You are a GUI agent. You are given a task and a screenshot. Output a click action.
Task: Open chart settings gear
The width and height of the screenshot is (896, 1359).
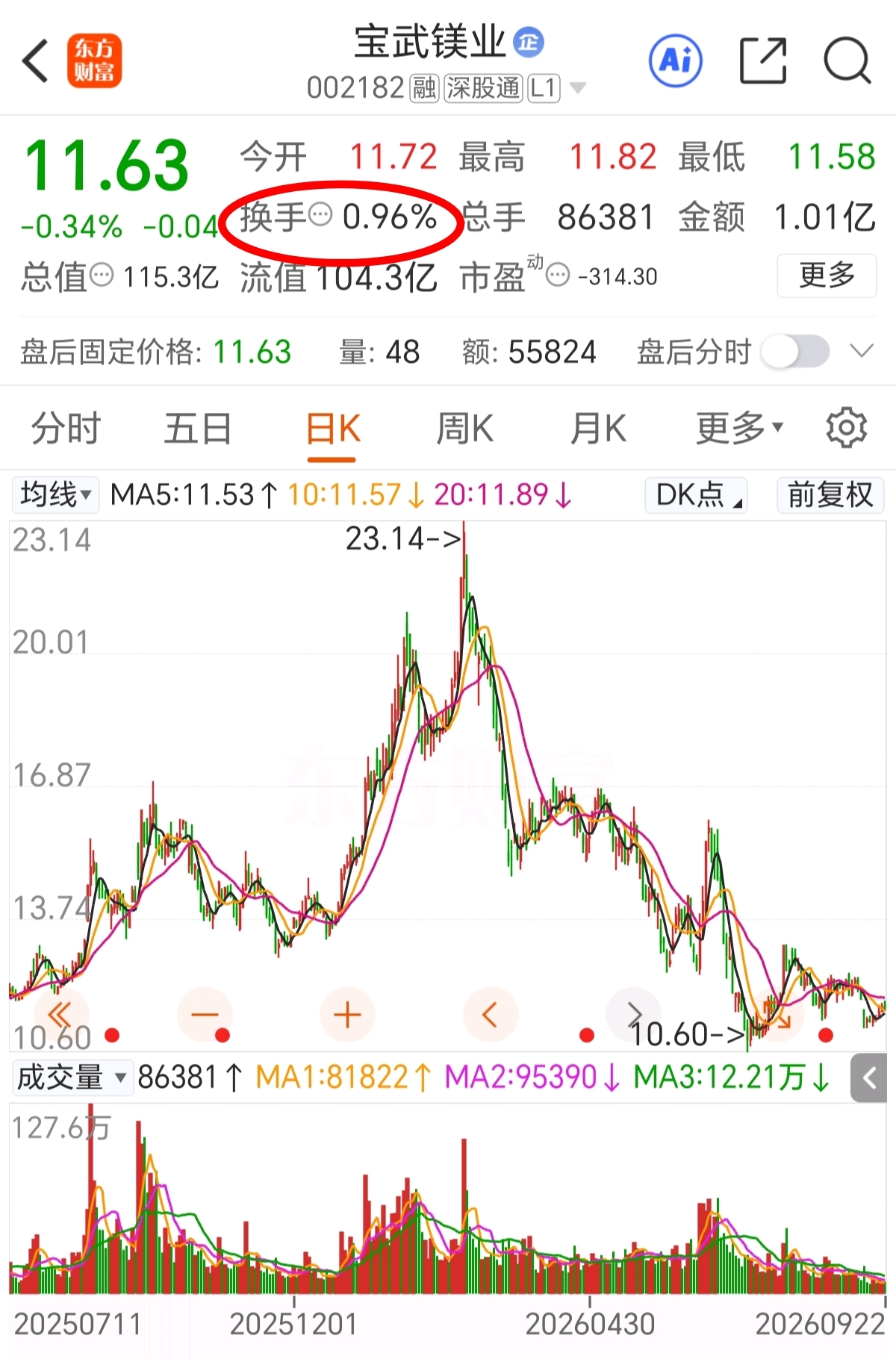pyautogui.click(x=846, y=428)
